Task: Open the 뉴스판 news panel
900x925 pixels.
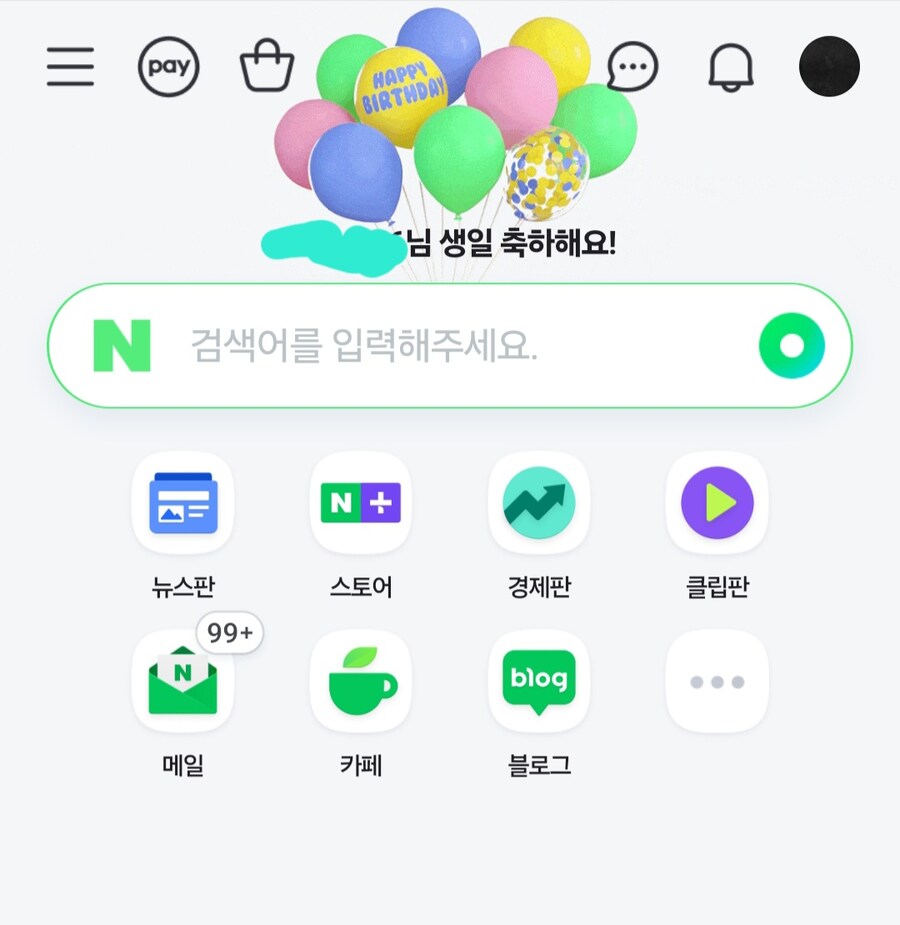Action: [182, 503]
